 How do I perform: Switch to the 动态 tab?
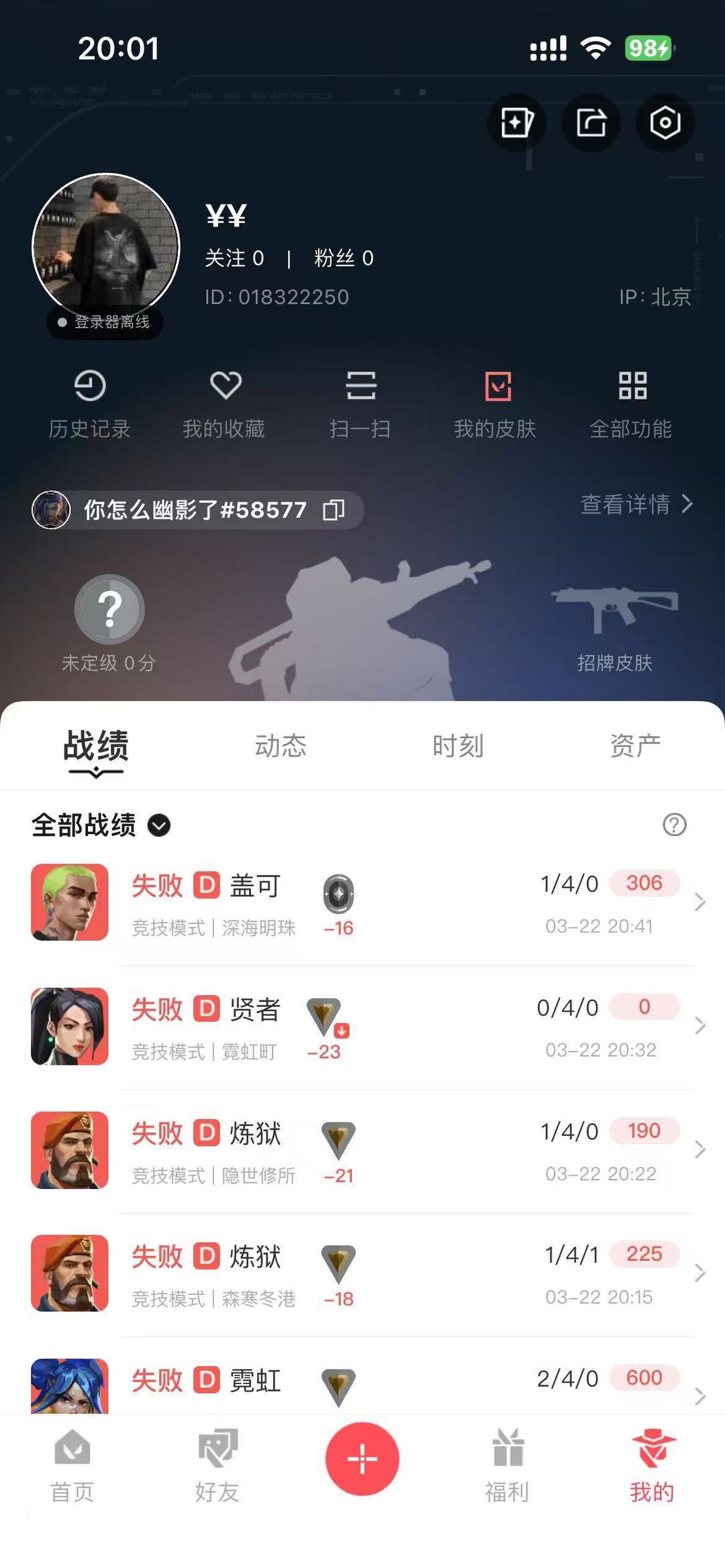(x=281, y=746)
